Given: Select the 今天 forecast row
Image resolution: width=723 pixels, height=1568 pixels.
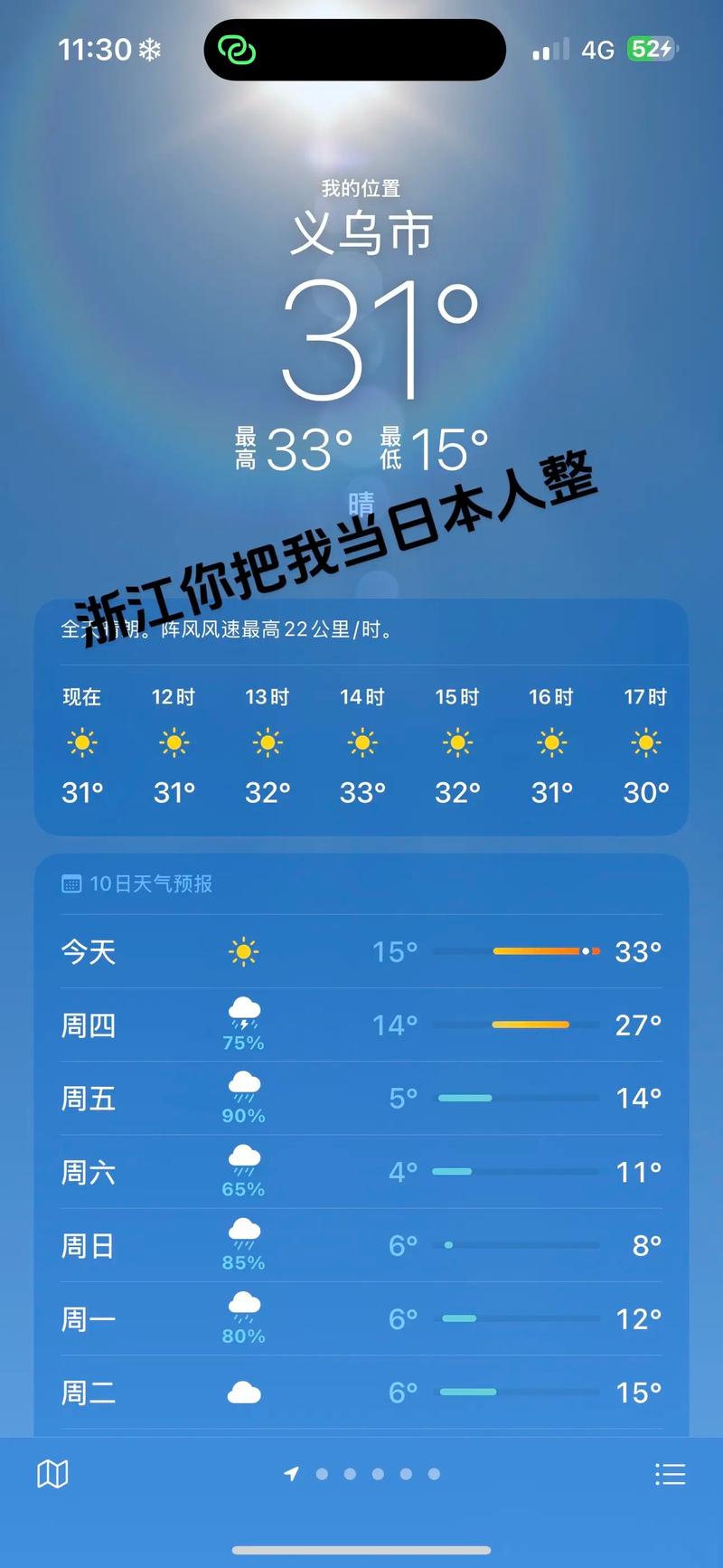Looking at the screenshot, I should pos(361,951).
